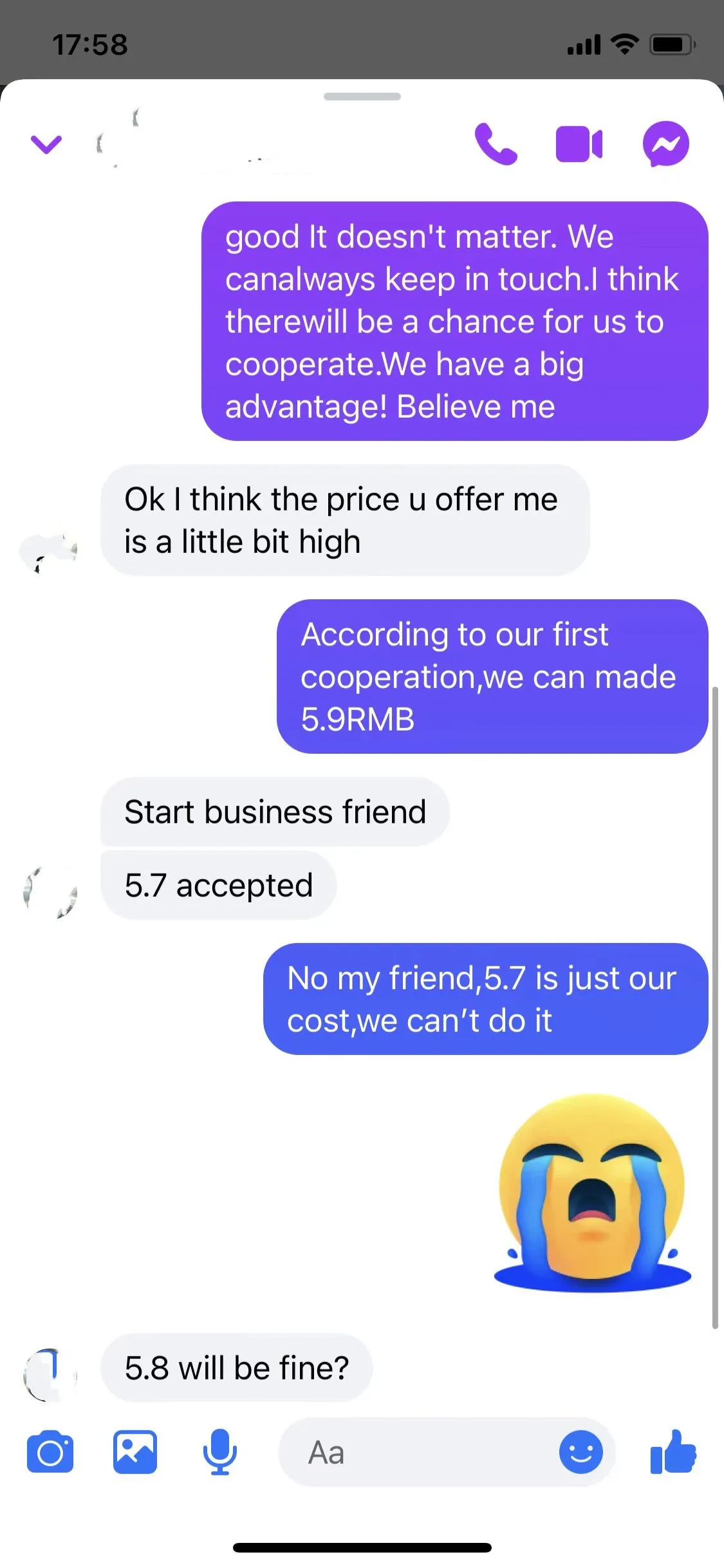Image resolution: width=724 pixels, height=1568 pixels.
Task: Open the camera to take a photo
Action: point(50,1452)
